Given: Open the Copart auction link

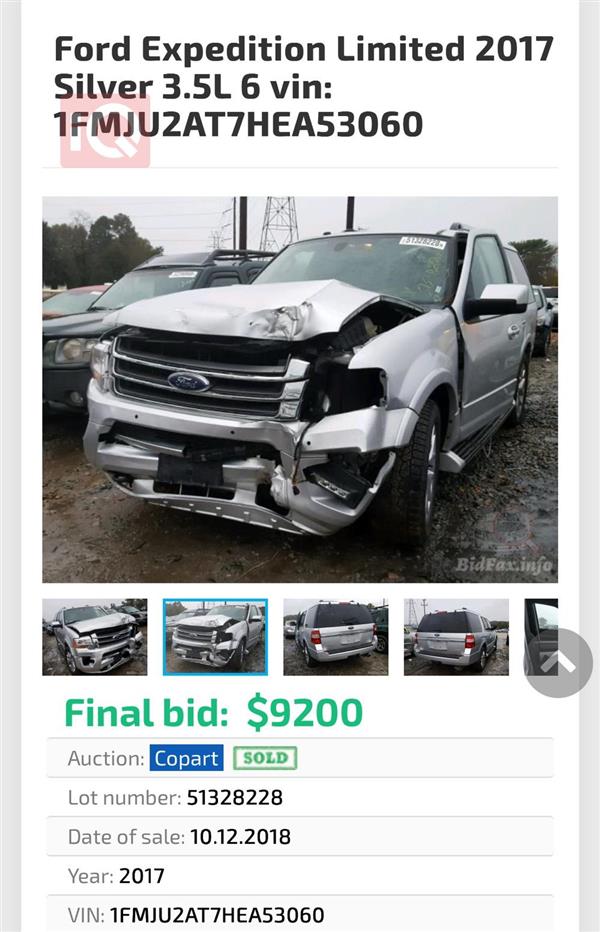Looking at the screenshot, I should [186, 758].
